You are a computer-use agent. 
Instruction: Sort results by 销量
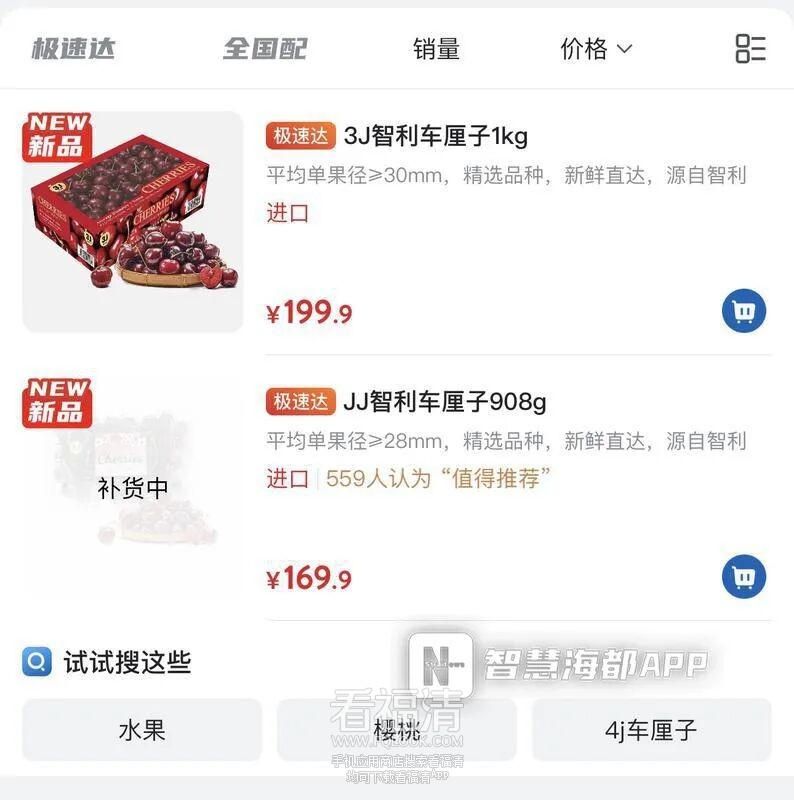(x=436, y=48)
